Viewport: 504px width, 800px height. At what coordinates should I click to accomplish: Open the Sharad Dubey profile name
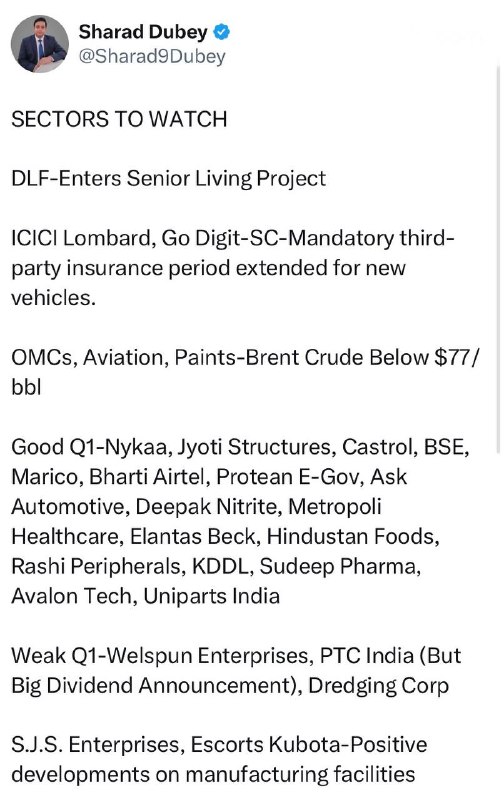[143, 32]
